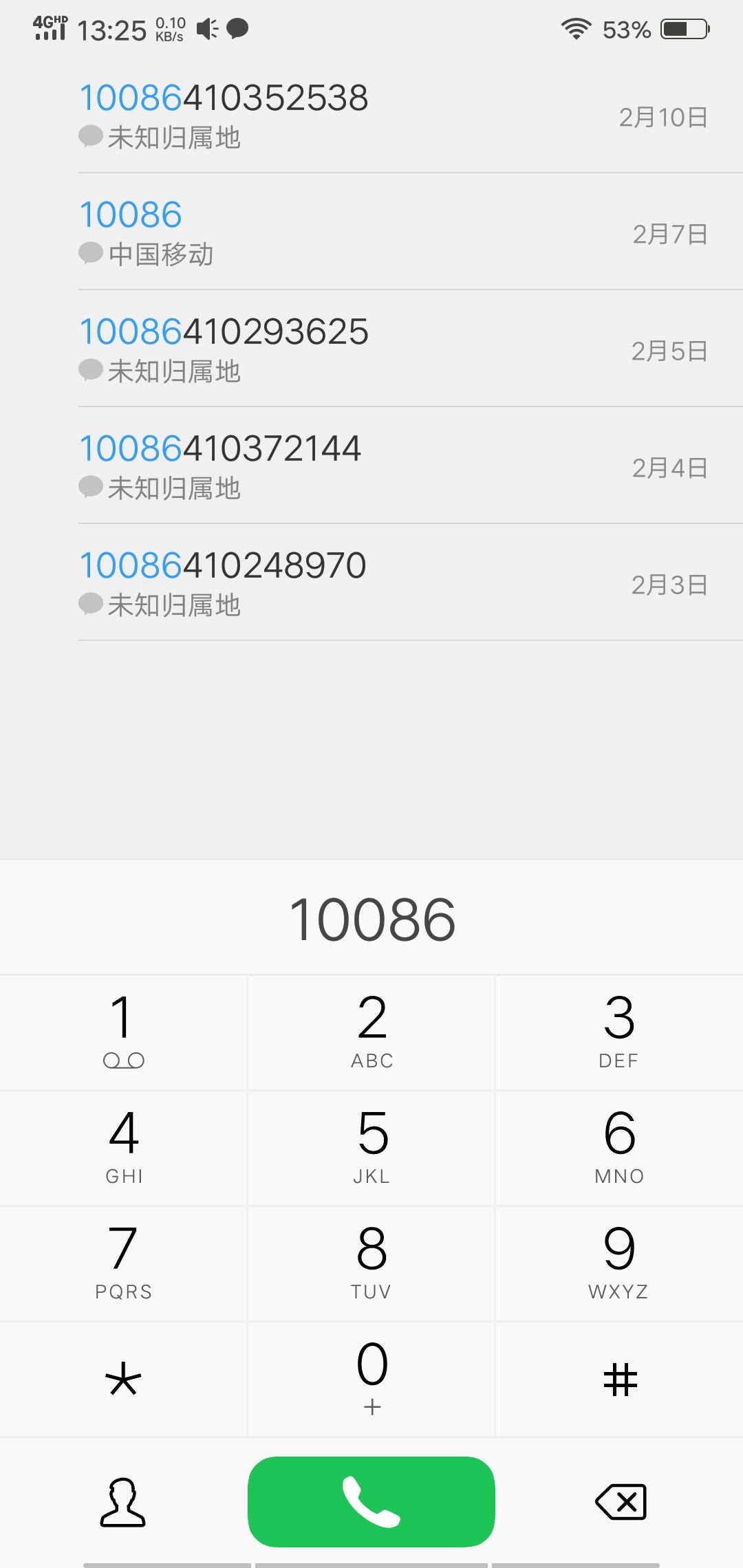Enter digit 4 GHI
This screenshot has width=743, height=1568.
pyautogui.click(x=123, y=1148)
